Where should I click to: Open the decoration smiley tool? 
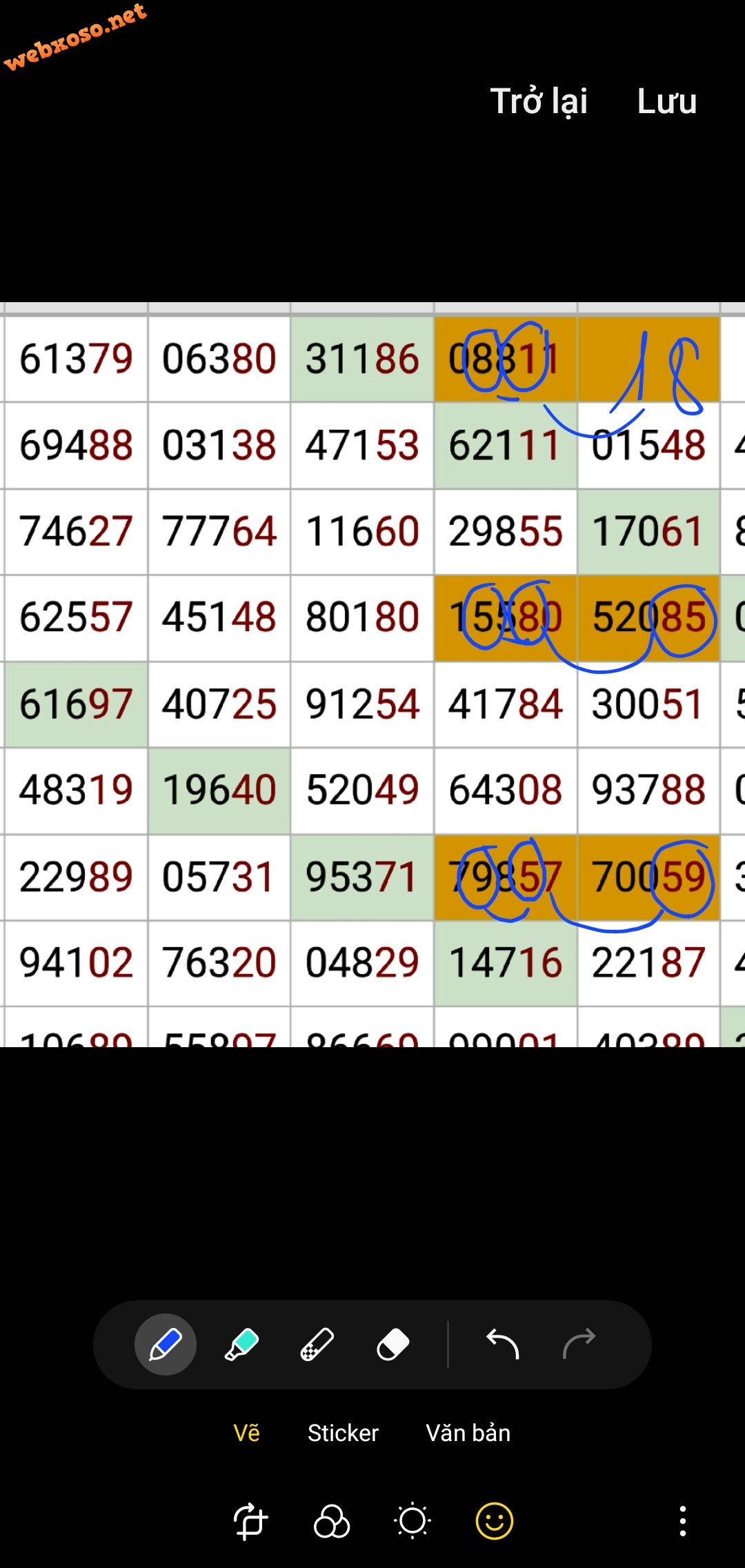(x=495, y=1521)
